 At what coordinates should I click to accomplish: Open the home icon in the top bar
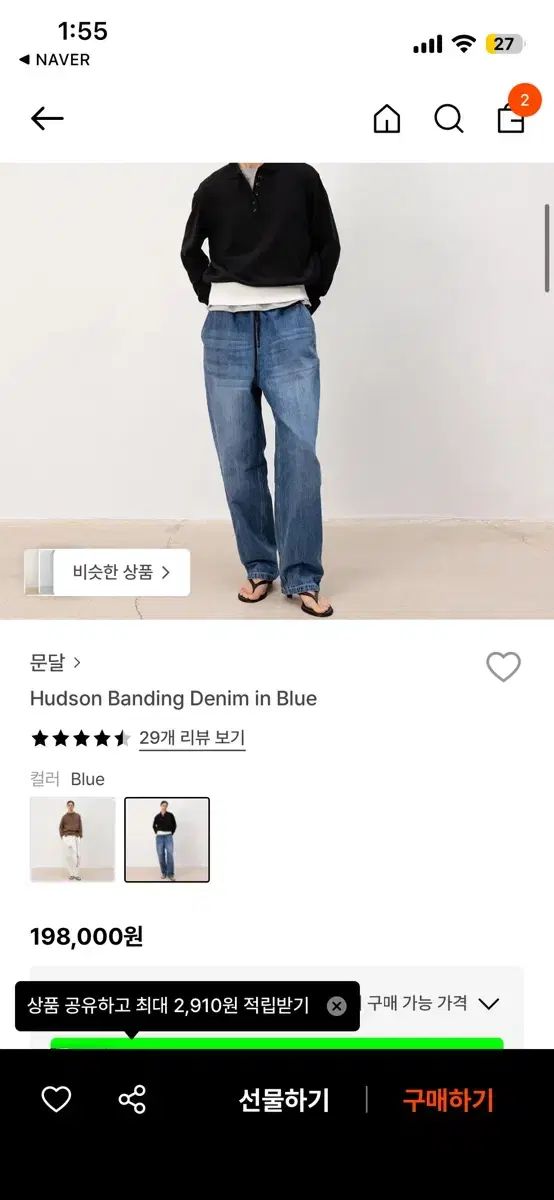(x=386, y=119)
